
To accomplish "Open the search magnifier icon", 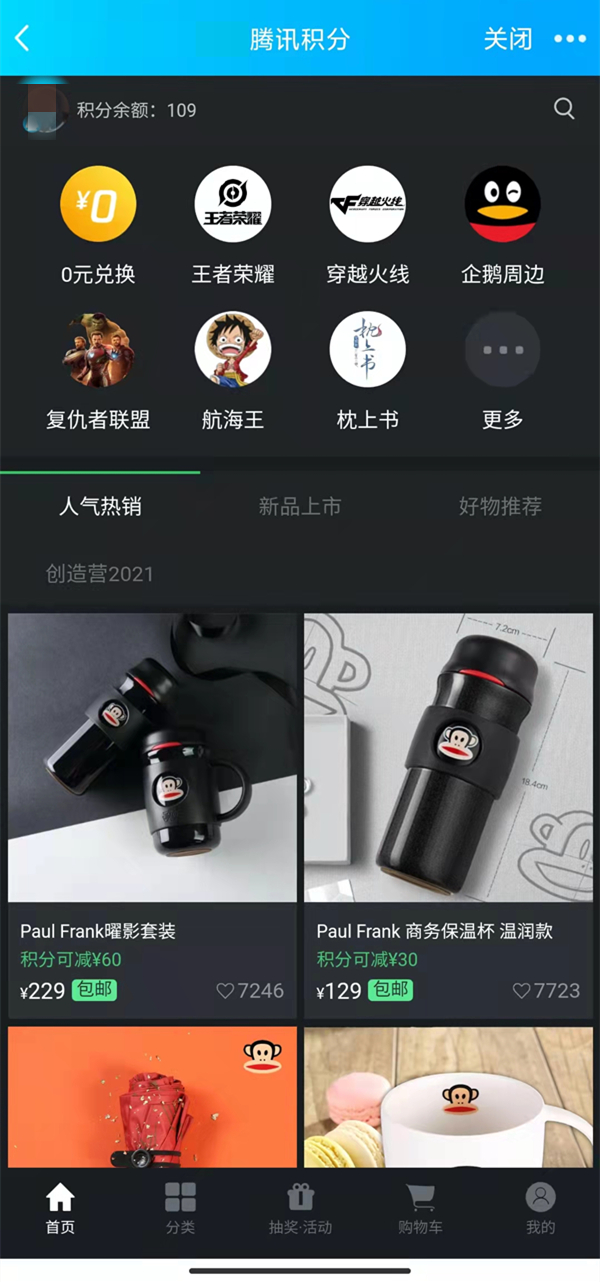I will 564,109.
